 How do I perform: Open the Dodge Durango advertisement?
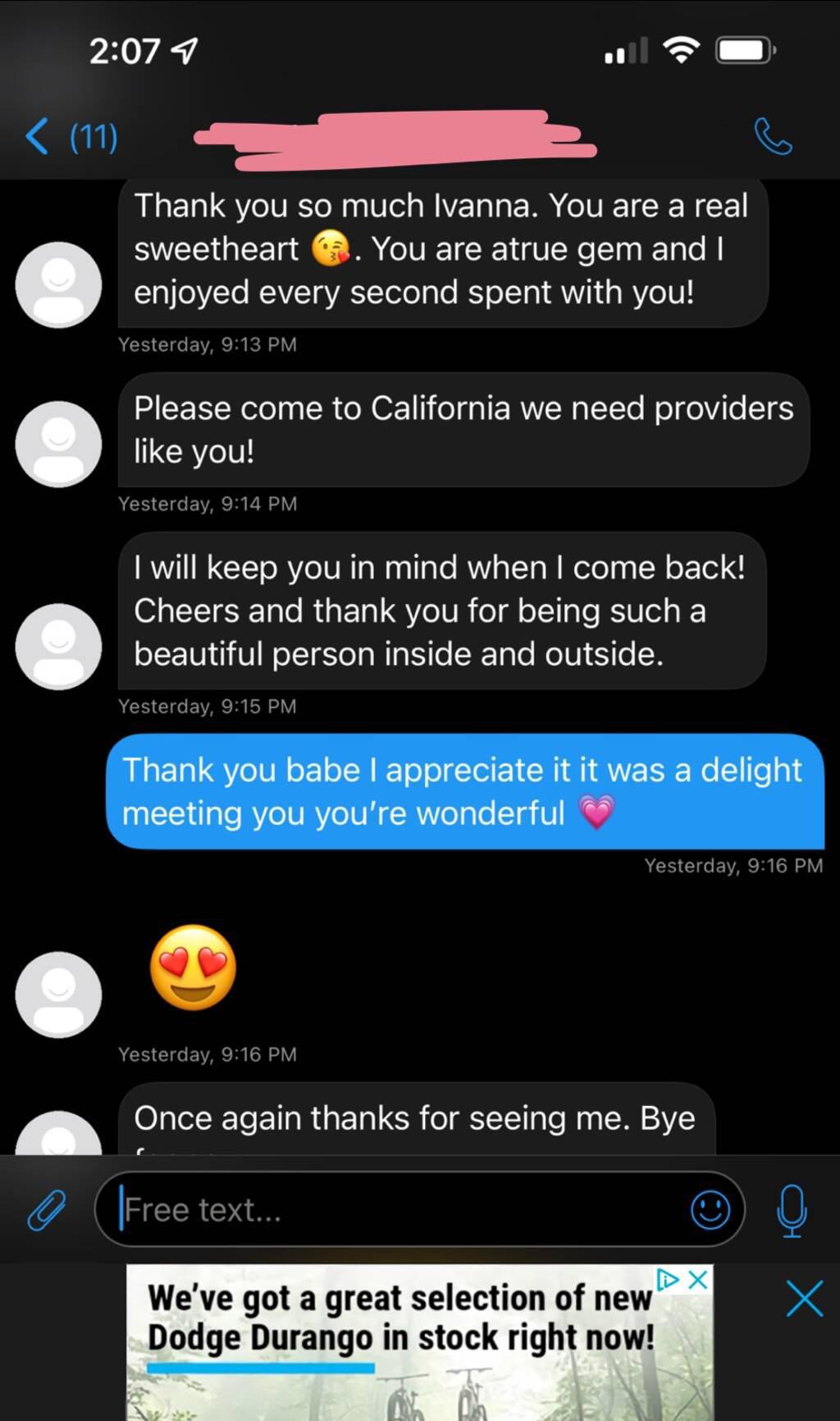[402, 1346]
